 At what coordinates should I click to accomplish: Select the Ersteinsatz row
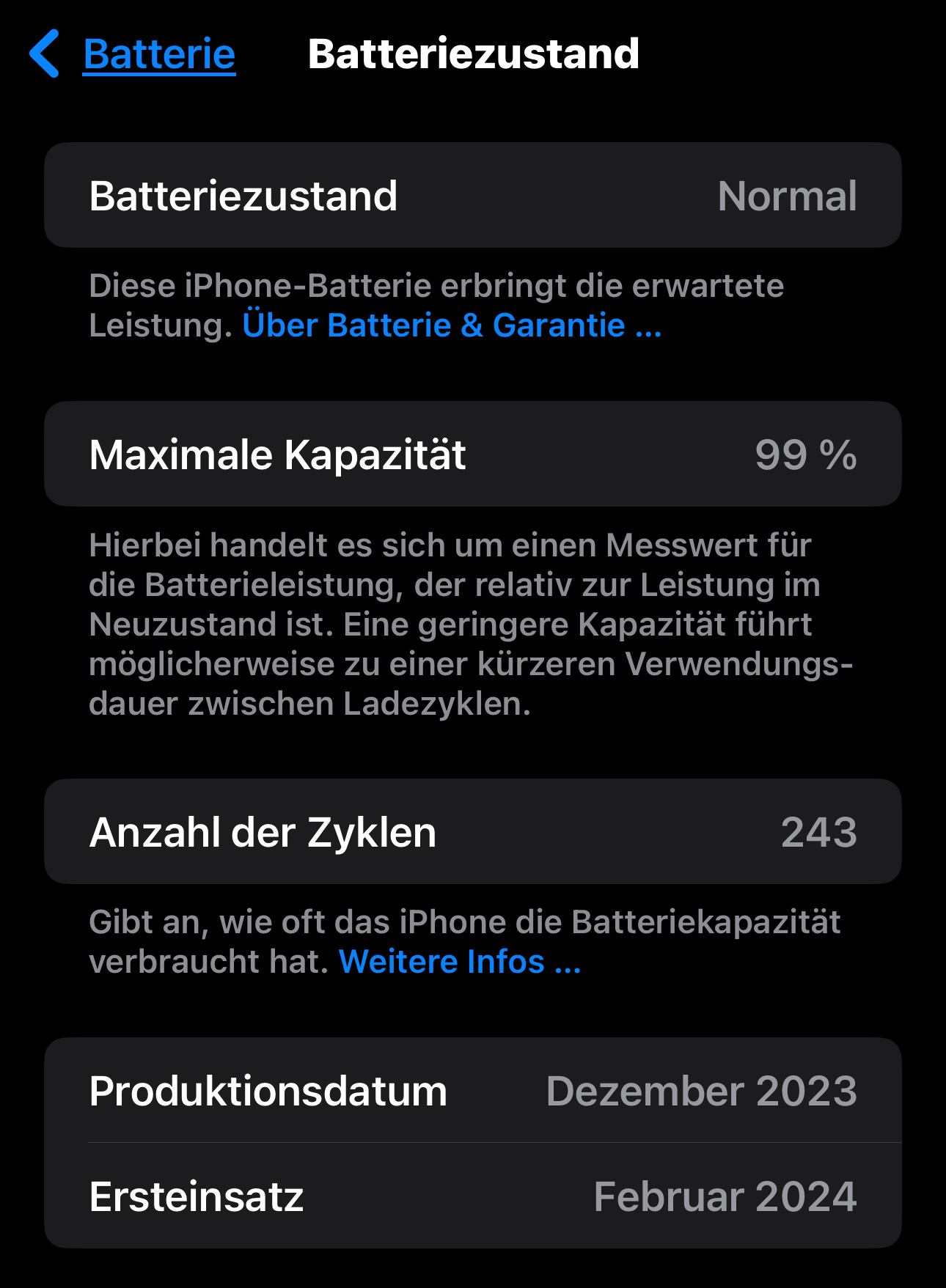473,1196
